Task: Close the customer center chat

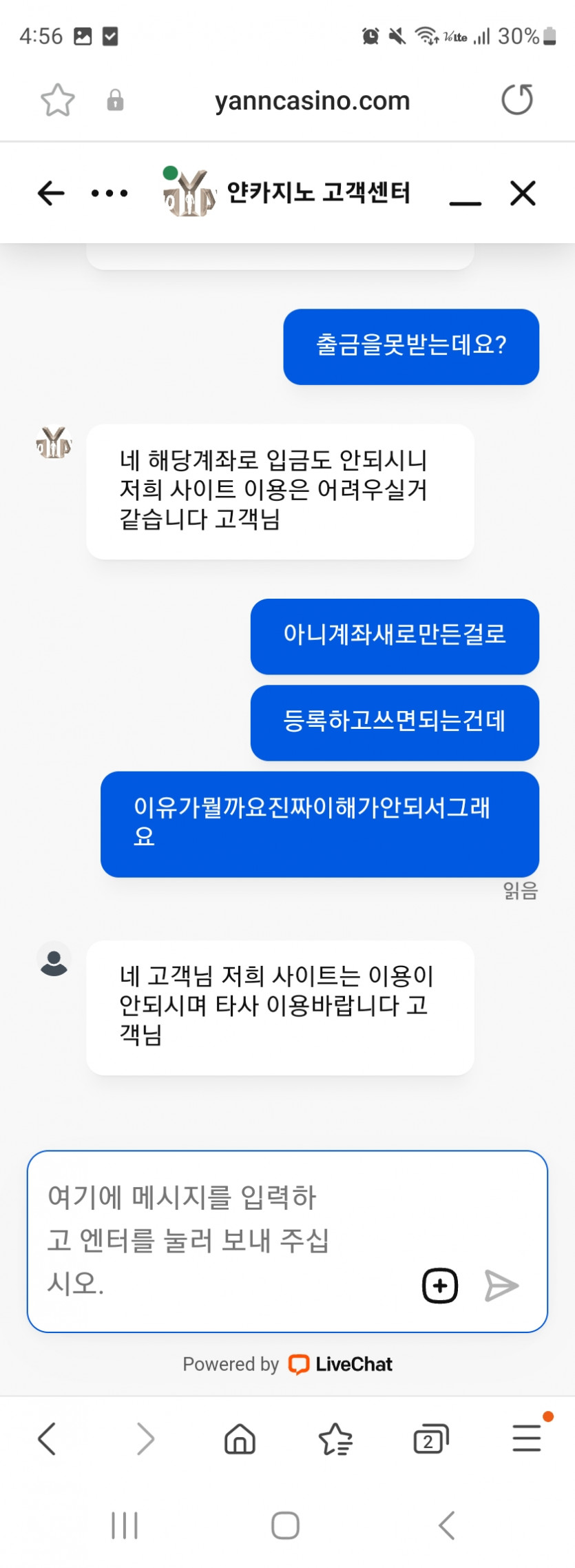Action: [x=523, y=194]
